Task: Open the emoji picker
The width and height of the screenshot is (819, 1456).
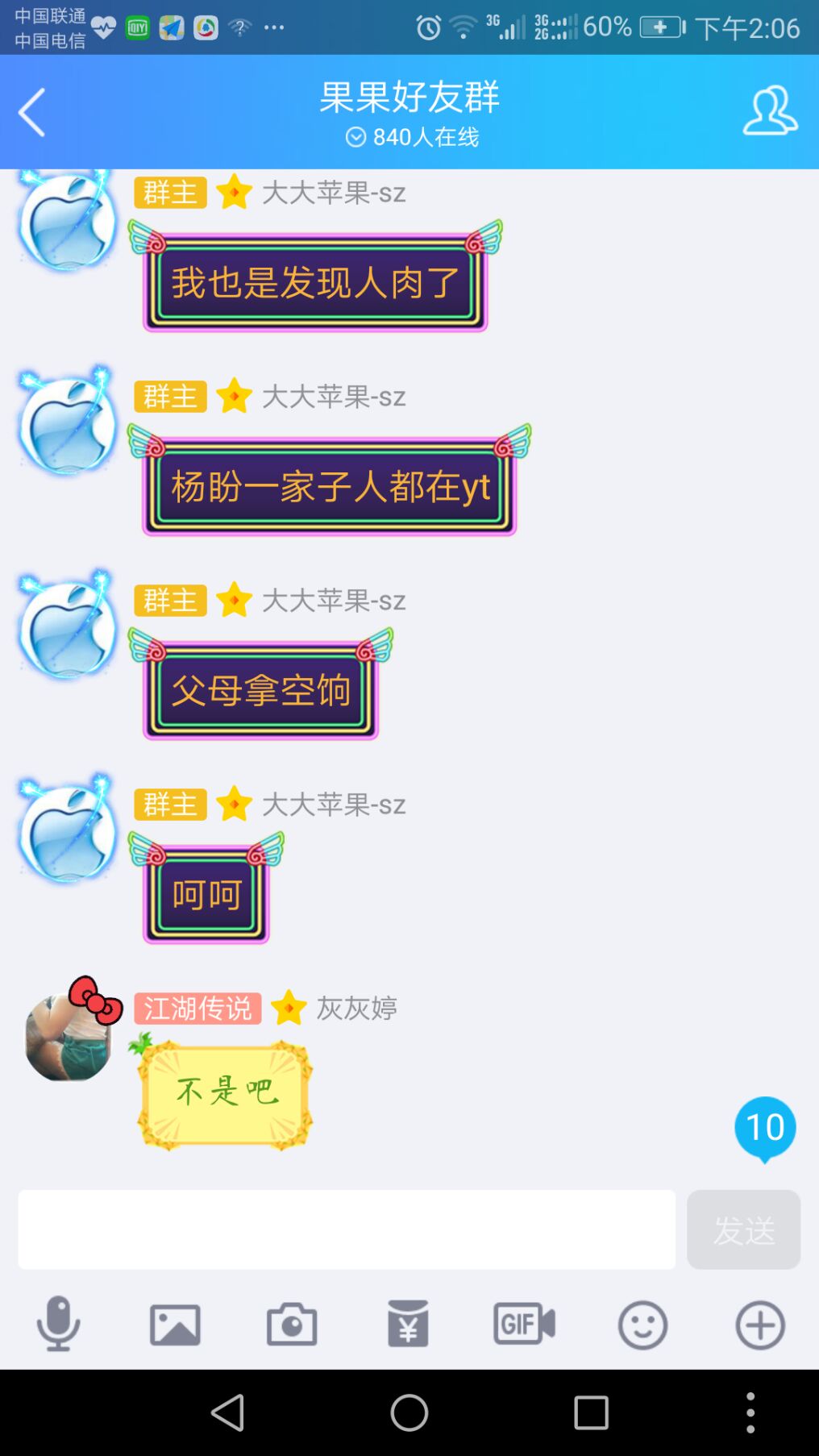Action: pyautogui.click(x=642, y=1325)
